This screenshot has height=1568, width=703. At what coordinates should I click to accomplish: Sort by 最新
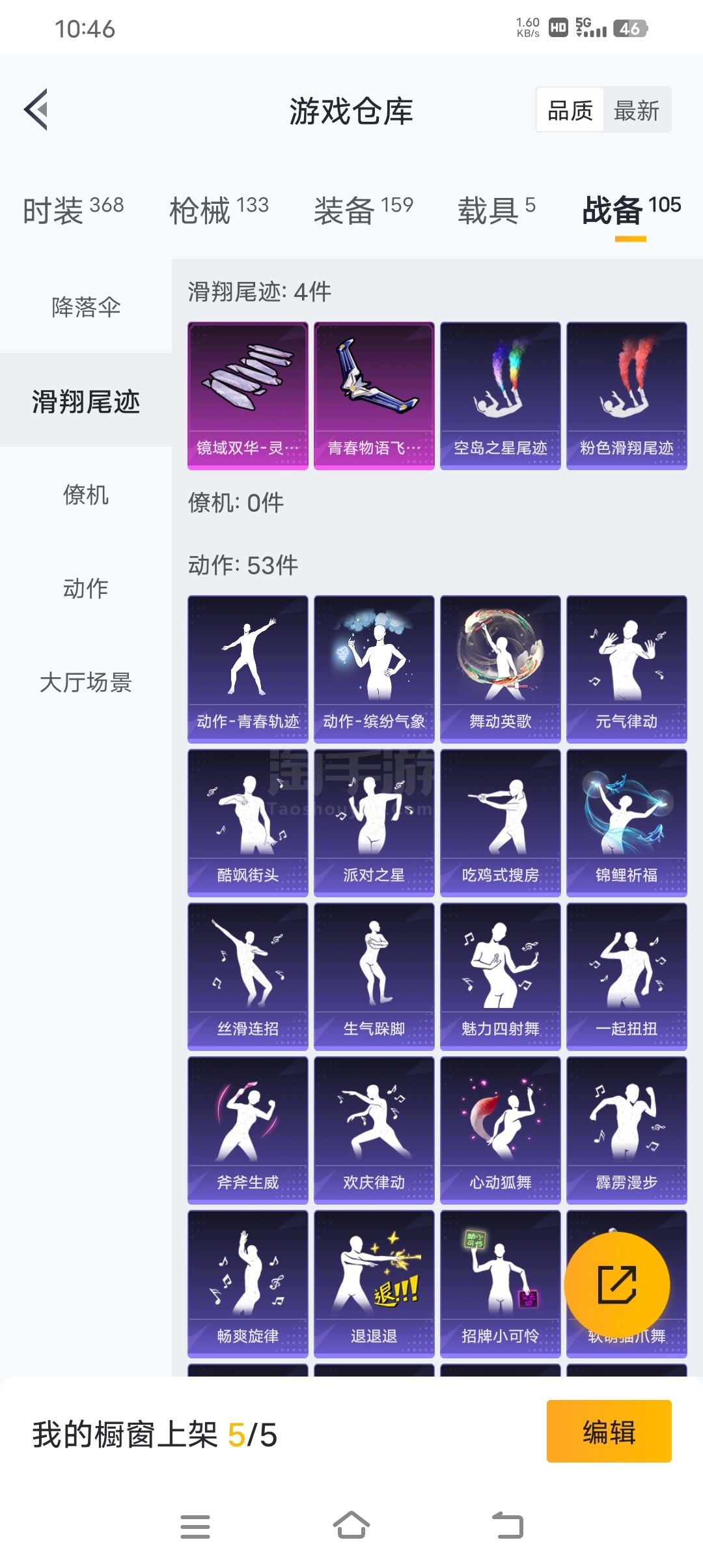coord(637,110)
